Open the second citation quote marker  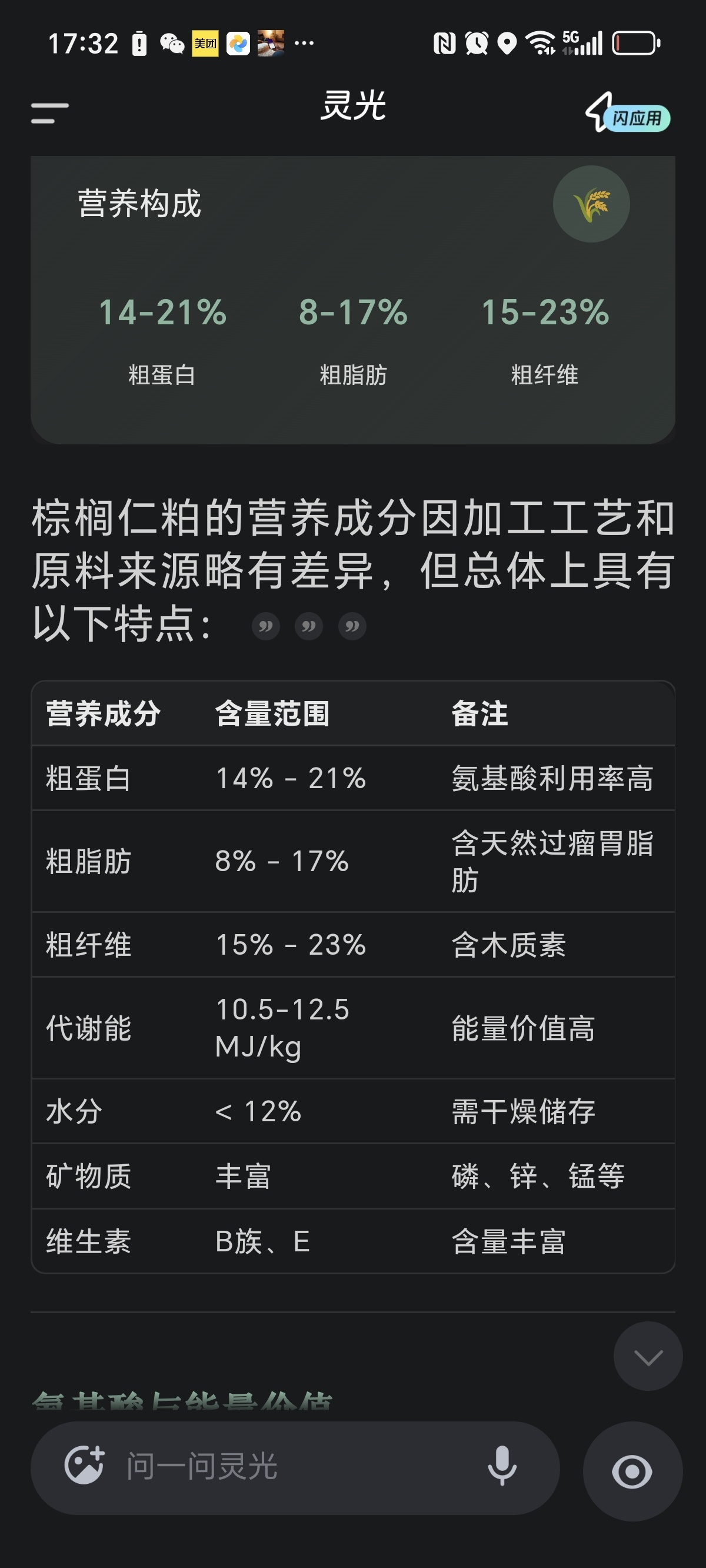click(x=308, y=626)
